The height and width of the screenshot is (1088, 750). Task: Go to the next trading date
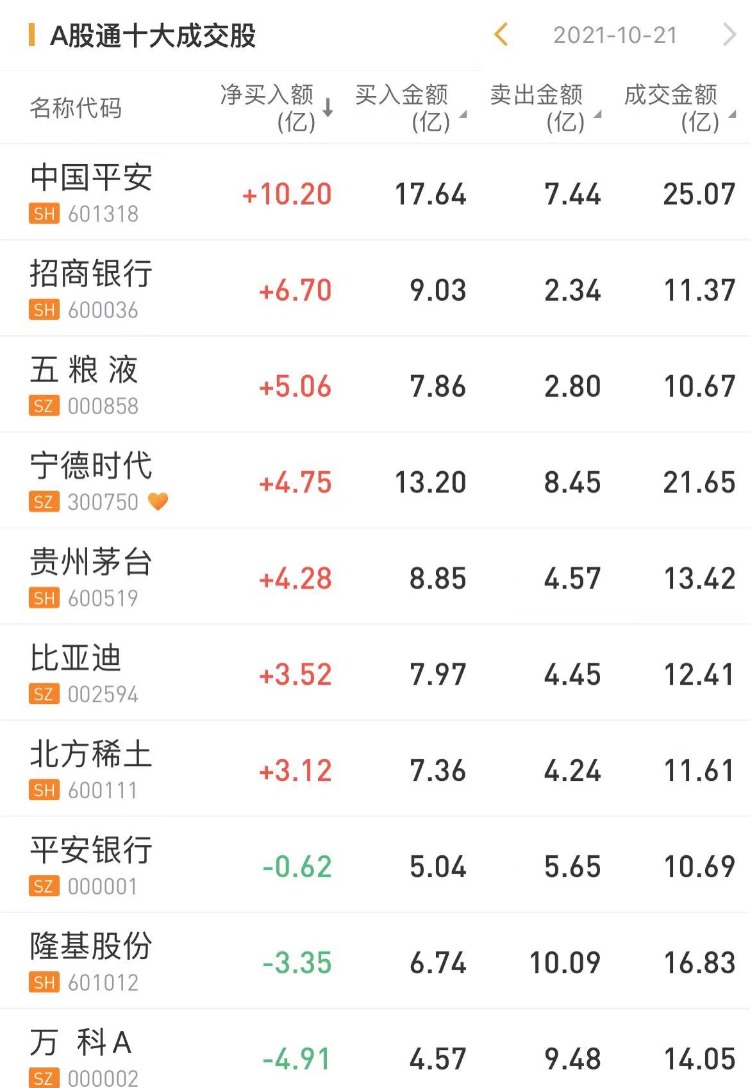pos(729,36)
